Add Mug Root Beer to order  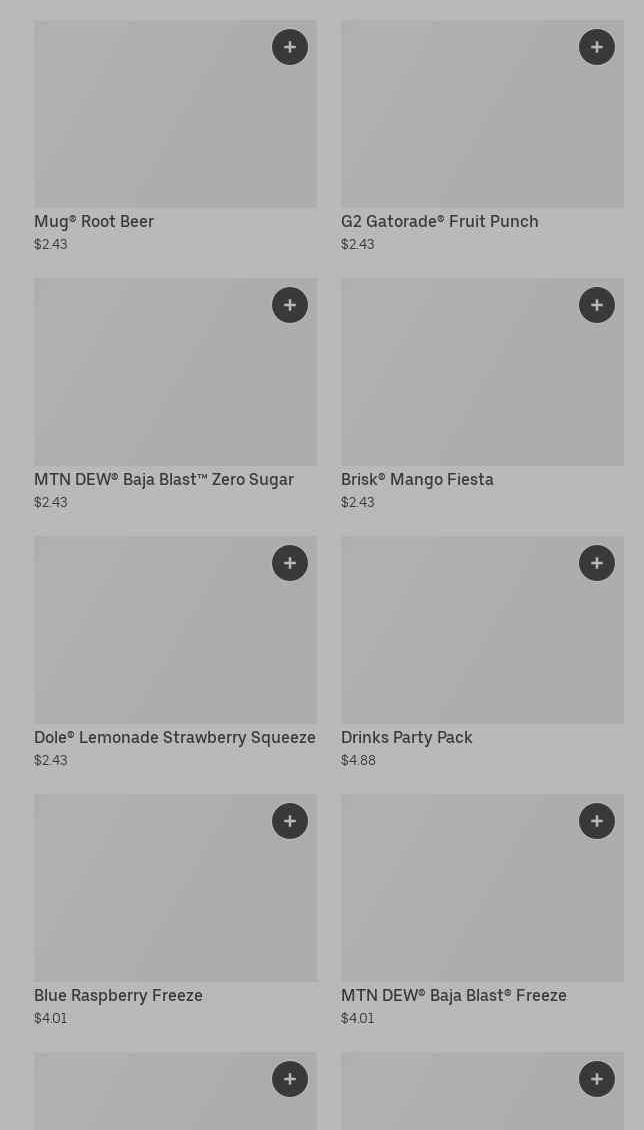[x=290, y=47]
